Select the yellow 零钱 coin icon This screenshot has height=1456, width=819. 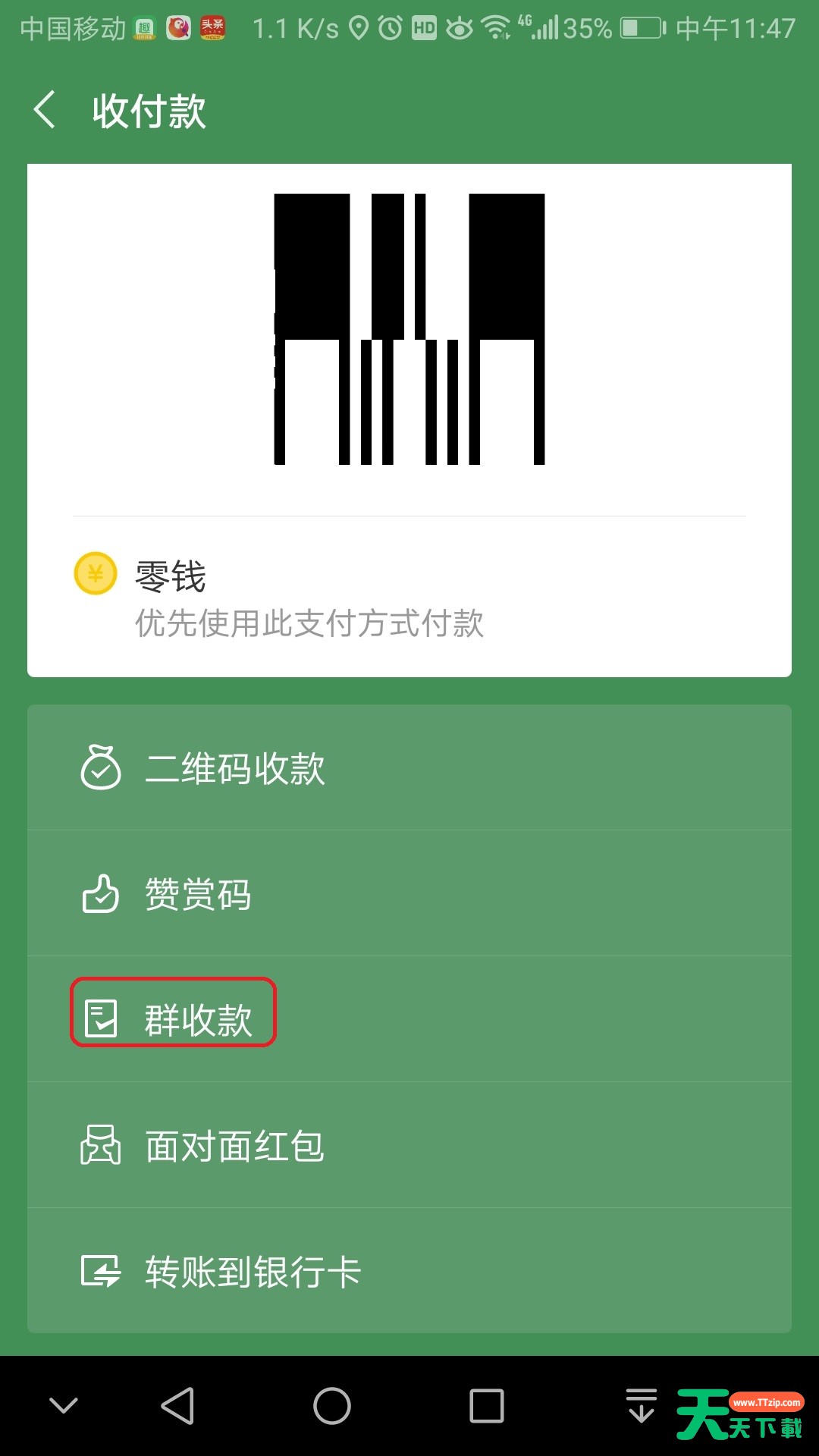pyautogui.click(x=94, y=574)
